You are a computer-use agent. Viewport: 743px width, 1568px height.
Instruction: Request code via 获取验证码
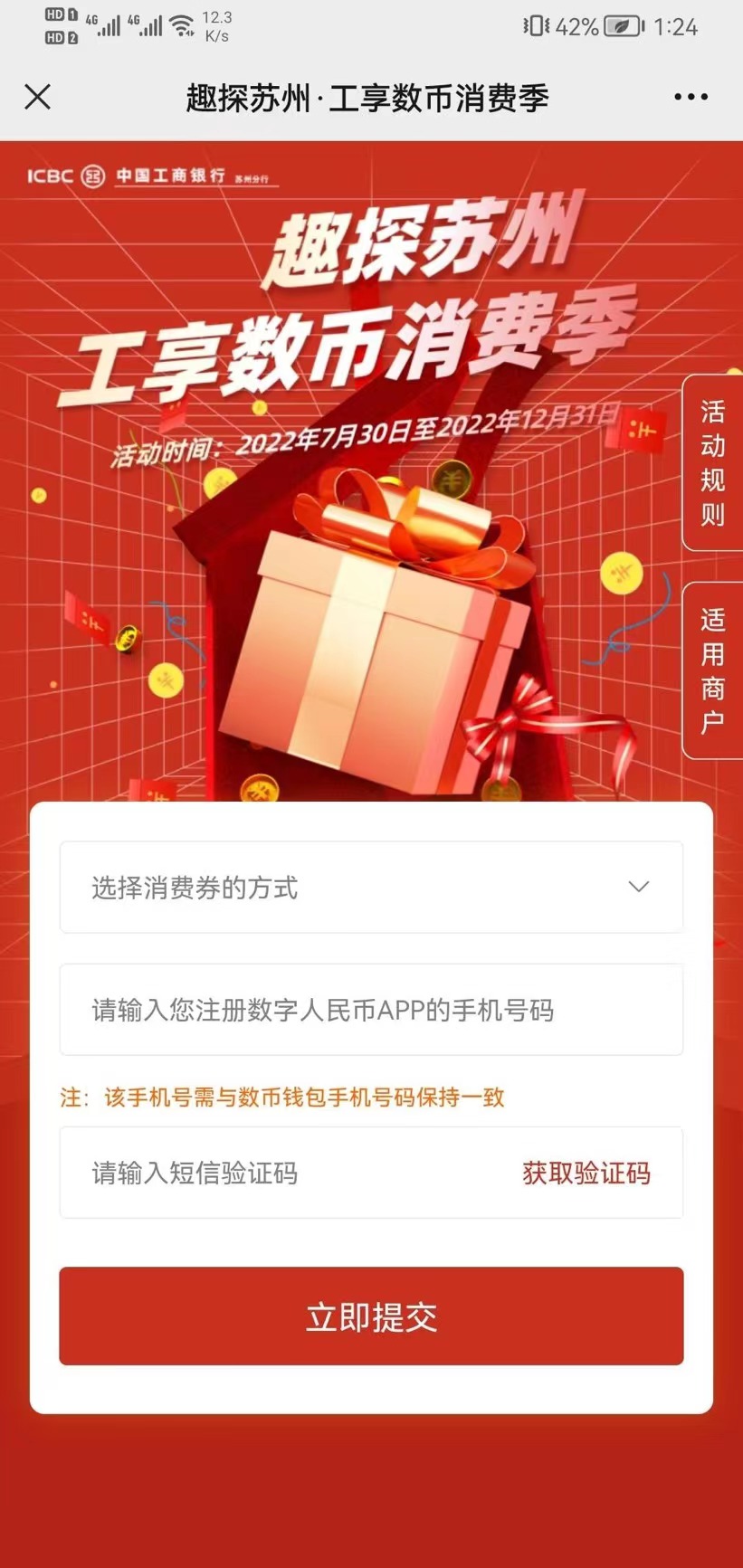point(586,1174)
